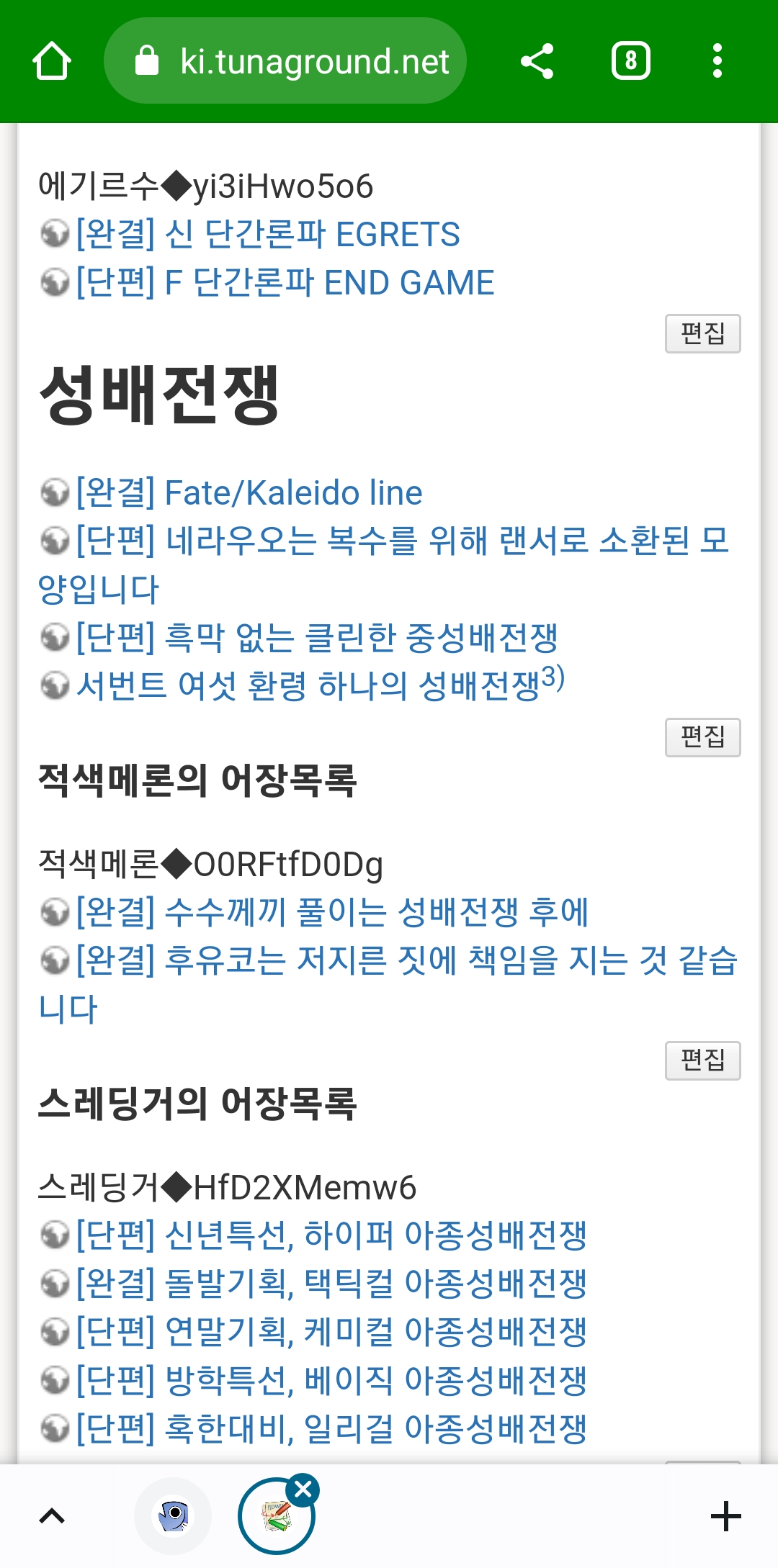The width and height of the screenshot is (778, 1568).
Task: Go to browser home page
Action: pyautogui.click(x=52, y=61)
